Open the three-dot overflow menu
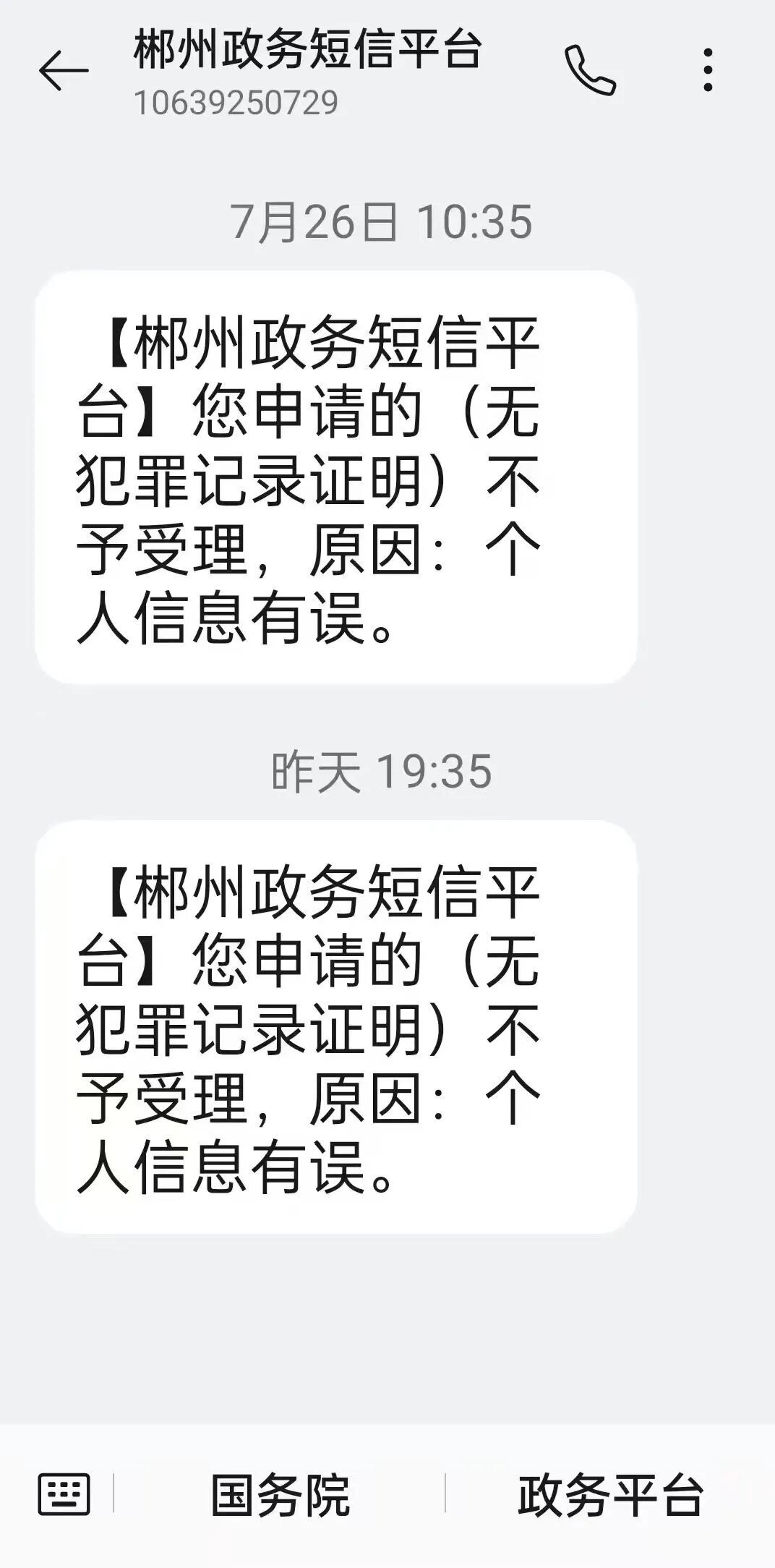The height and width of the screenshot is (1568, 775). coord(708,70)
